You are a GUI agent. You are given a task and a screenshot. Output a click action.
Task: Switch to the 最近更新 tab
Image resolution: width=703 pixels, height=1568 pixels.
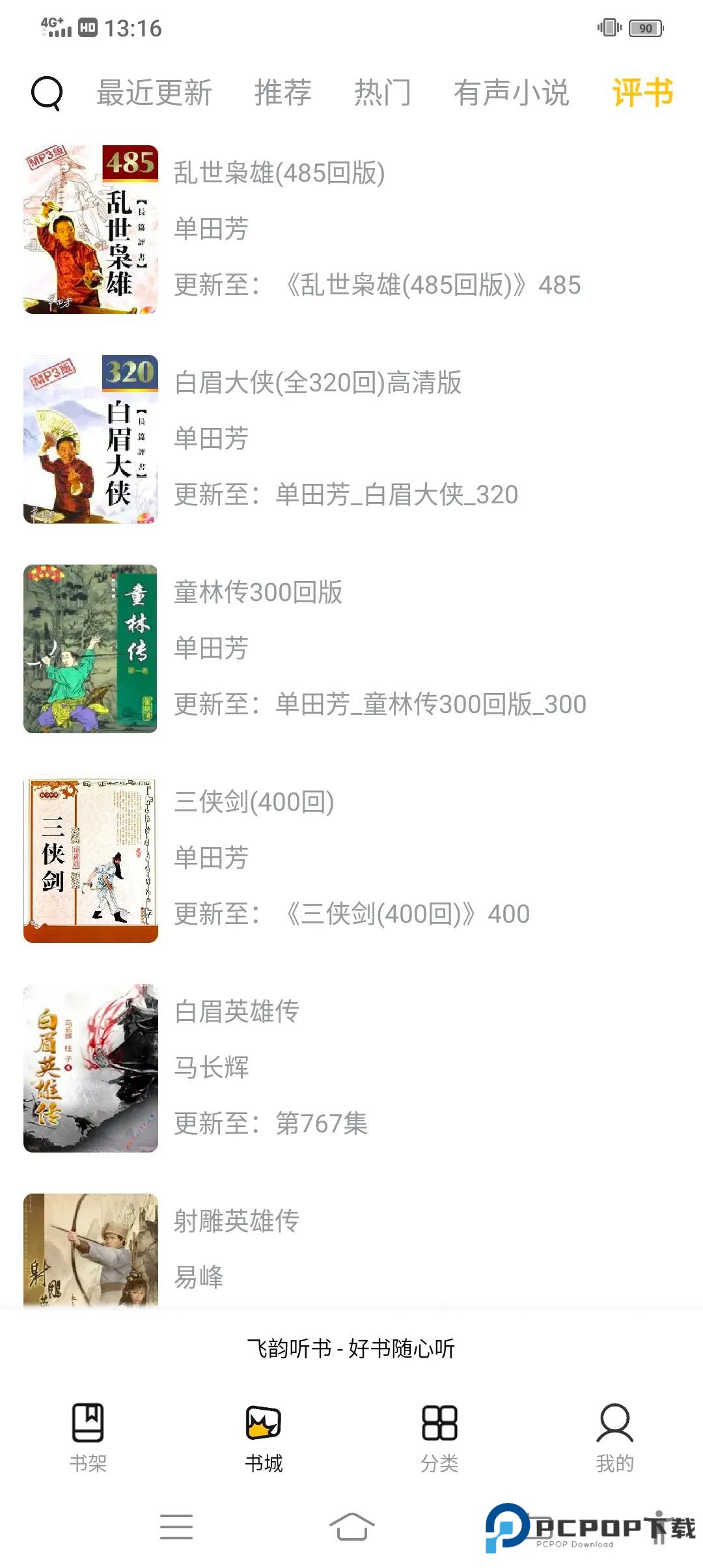154,93
